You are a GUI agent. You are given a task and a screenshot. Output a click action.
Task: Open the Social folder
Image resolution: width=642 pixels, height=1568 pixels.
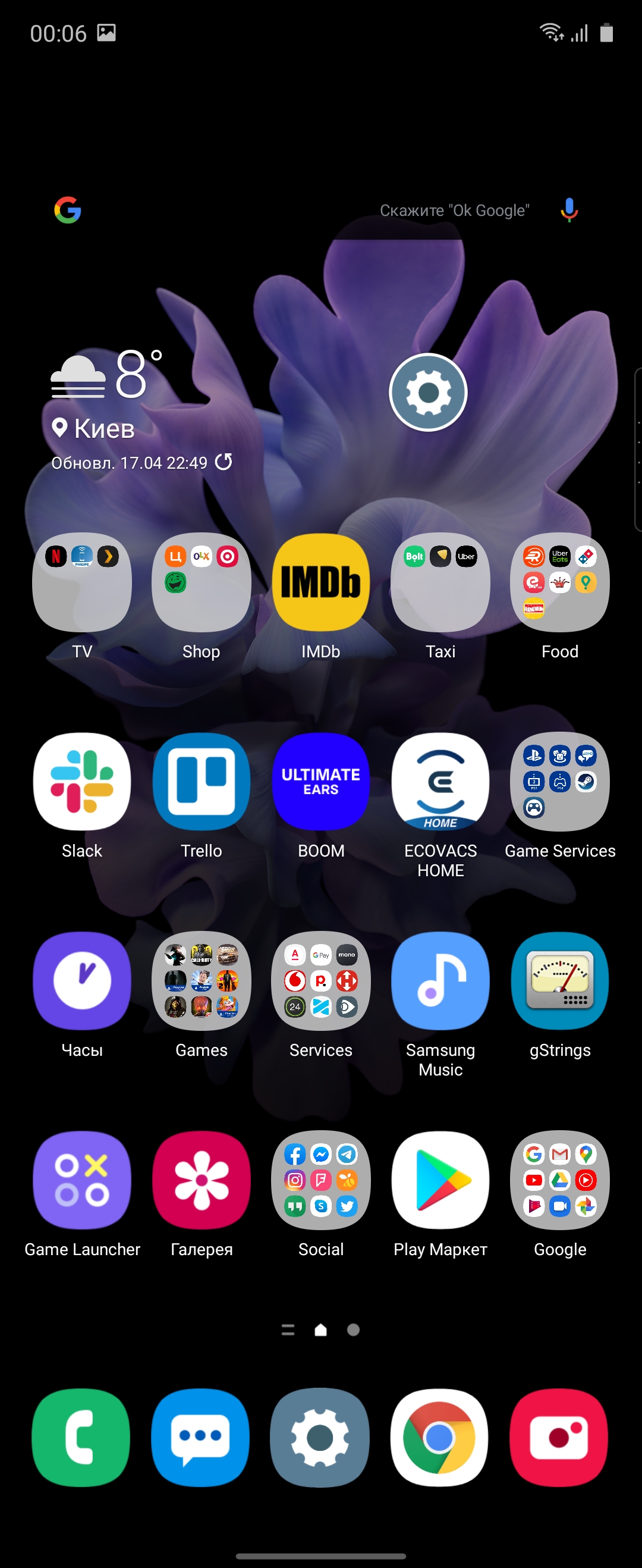[320, 1180]
